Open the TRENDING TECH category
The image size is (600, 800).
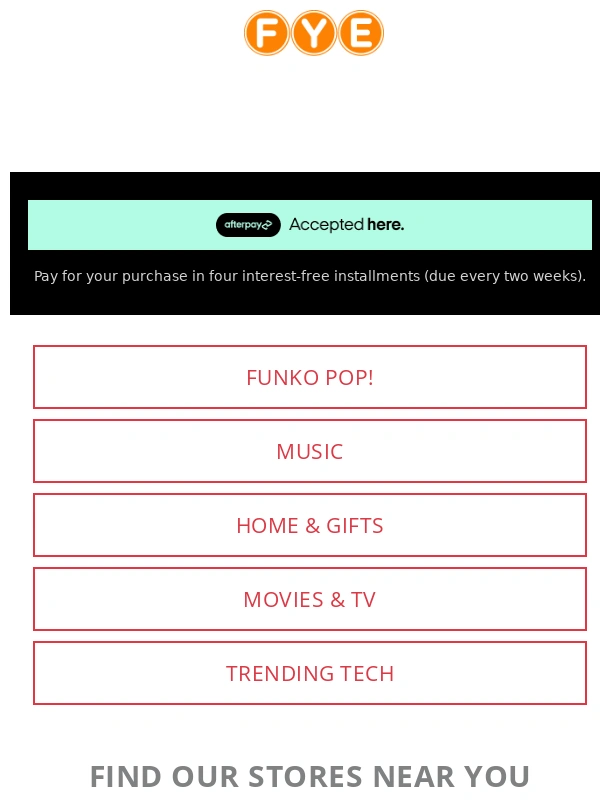click(310, 673)
